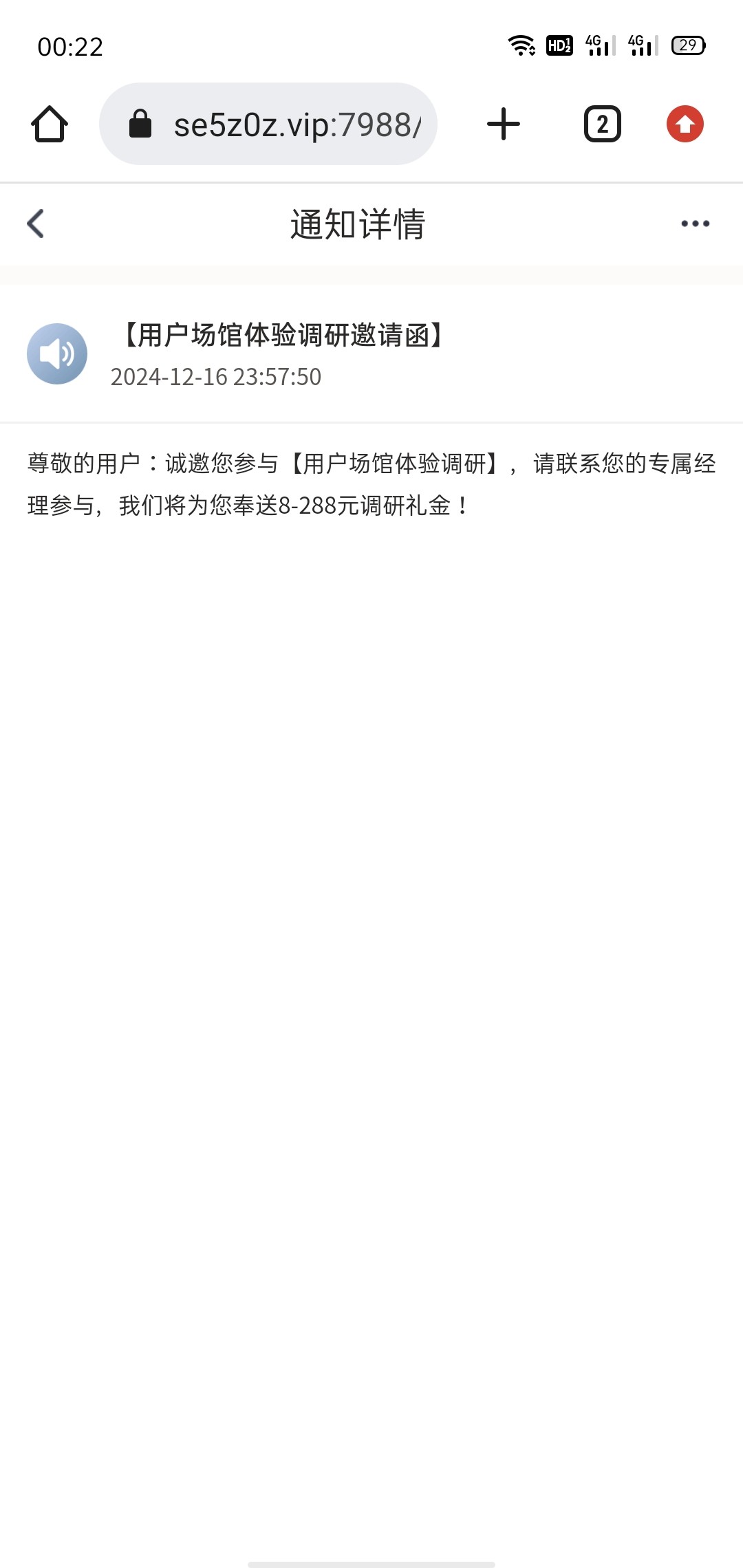Image resolution: width=743 pixels, height=1568 pixels.
Task: Edit the se5z0z.vip address bar
Action: pos(268,124)
